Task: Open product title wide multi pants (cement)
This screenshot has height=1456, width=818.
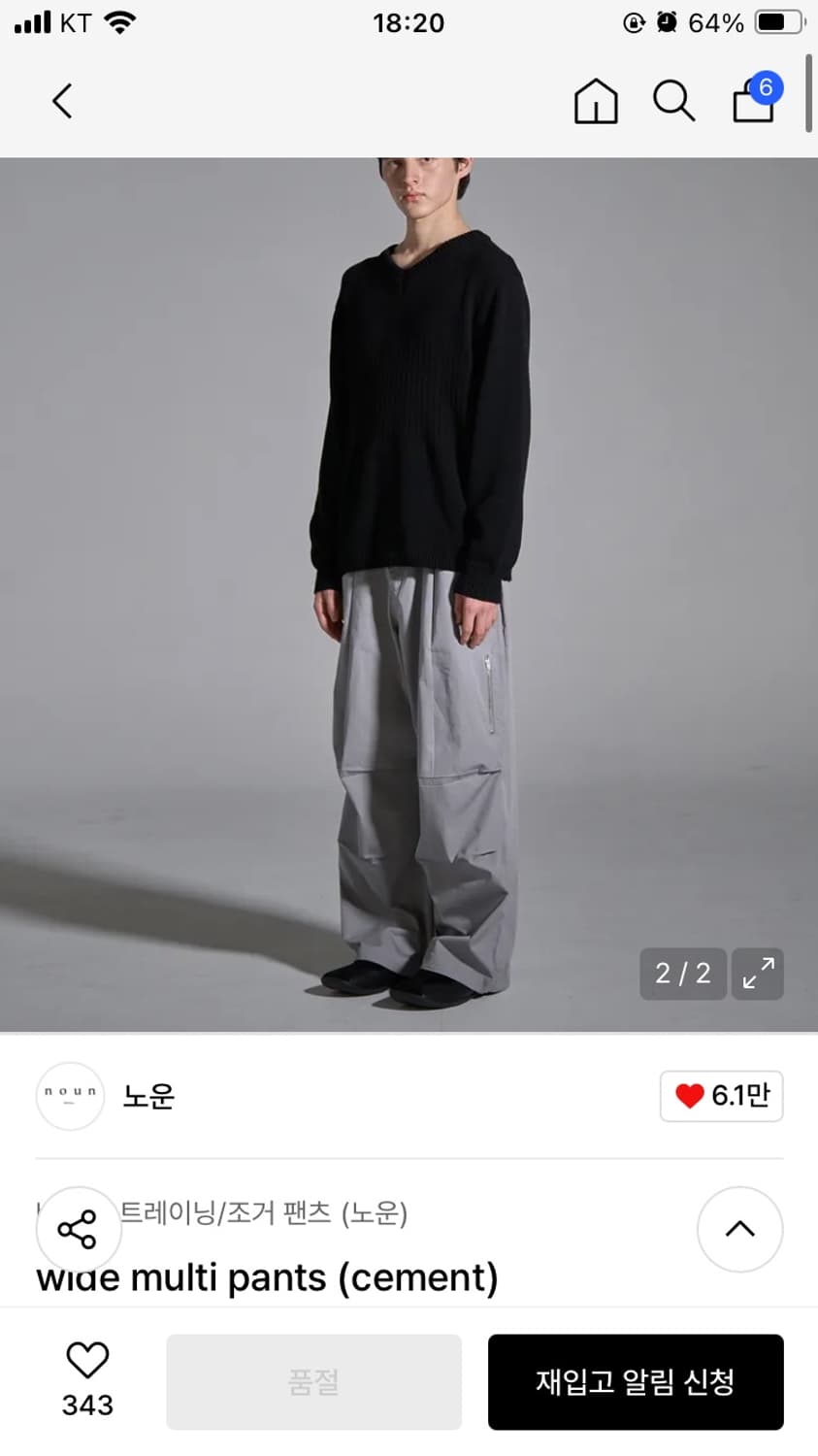Action: (x=266, y=1278)
